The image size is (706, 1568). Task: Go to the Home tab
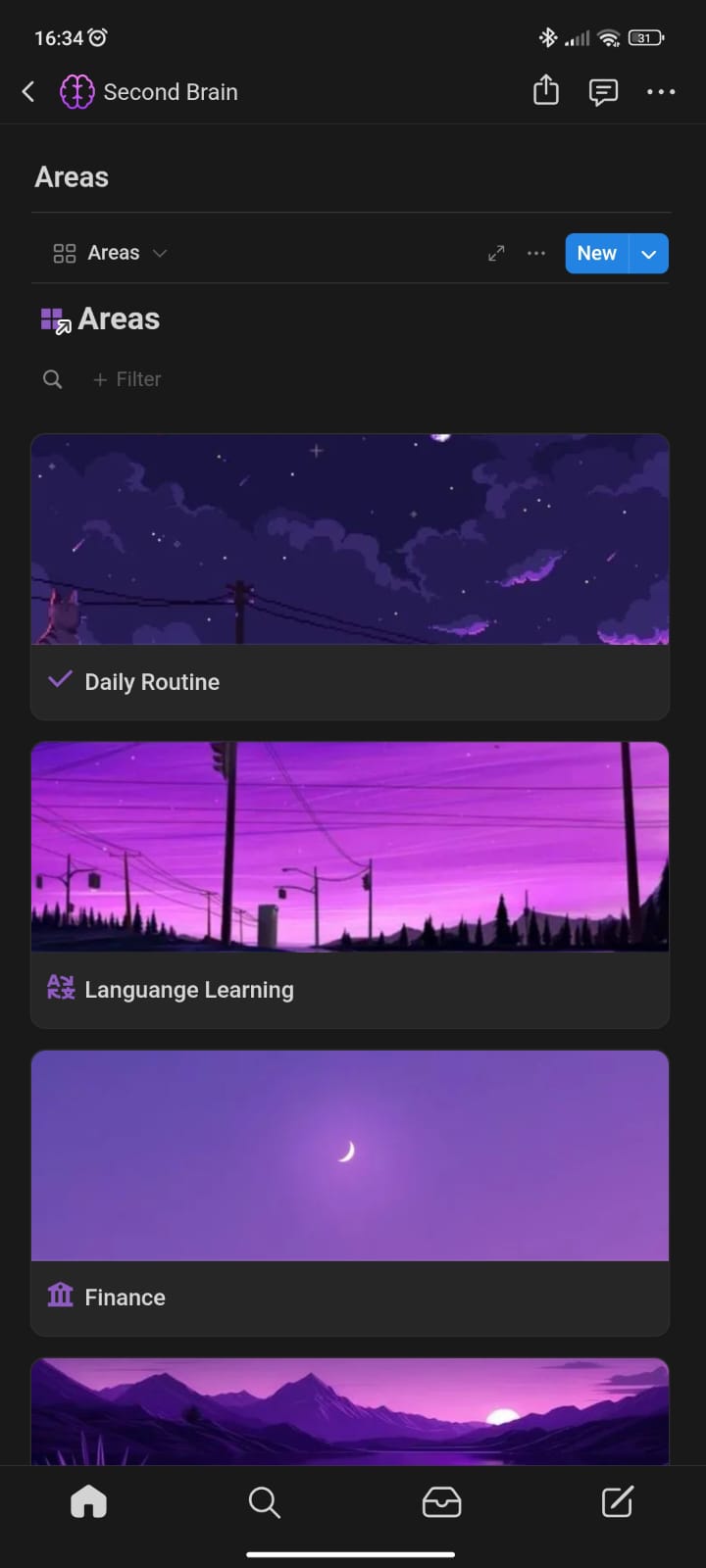tap(88, 1501)
